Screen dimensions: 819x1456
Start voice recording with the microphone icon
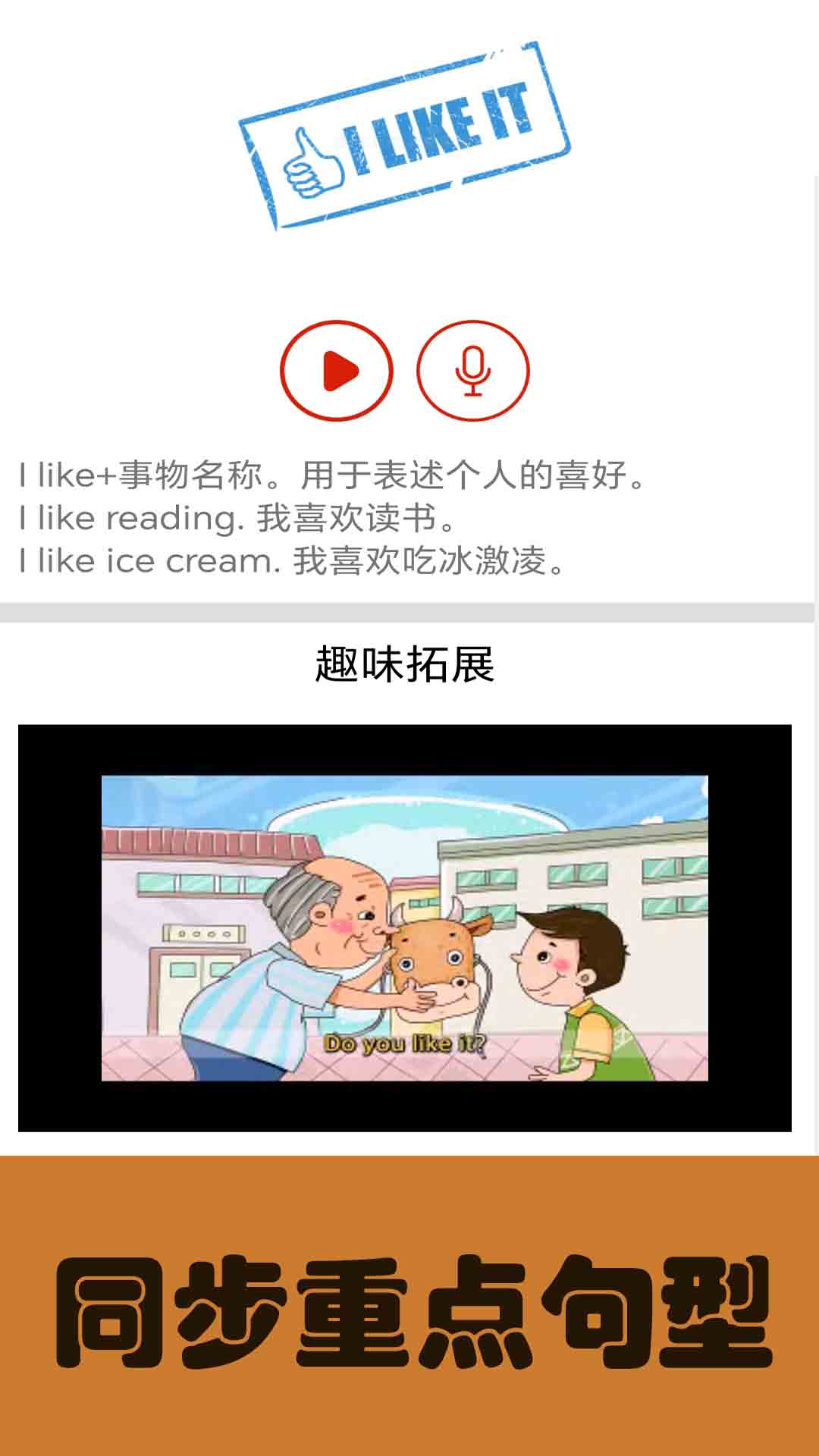click(474, 371)
